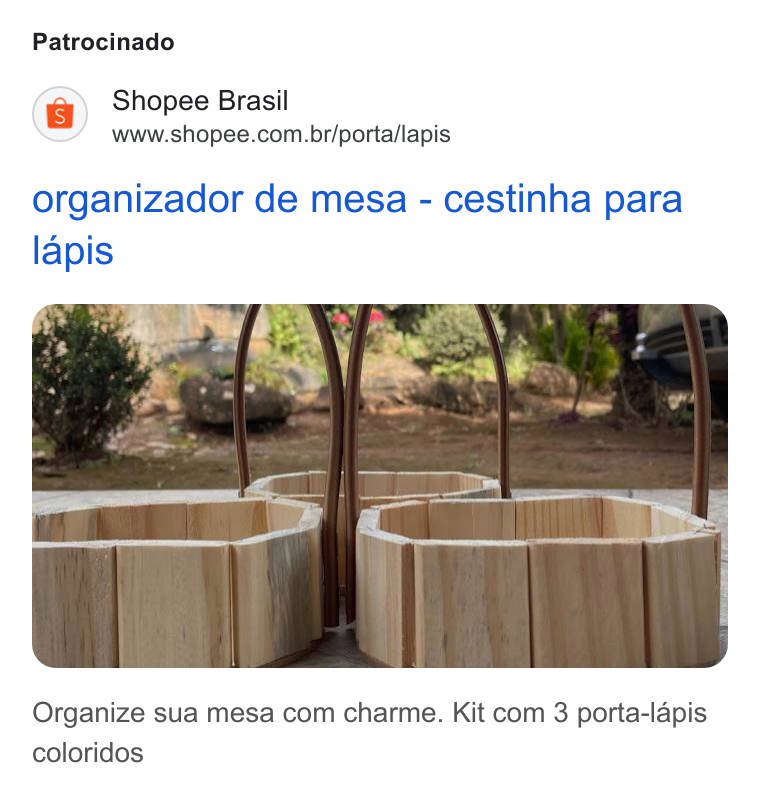Open the 'organizador de mesa' ad headline link
760x796 pixels.
[357, 224]
